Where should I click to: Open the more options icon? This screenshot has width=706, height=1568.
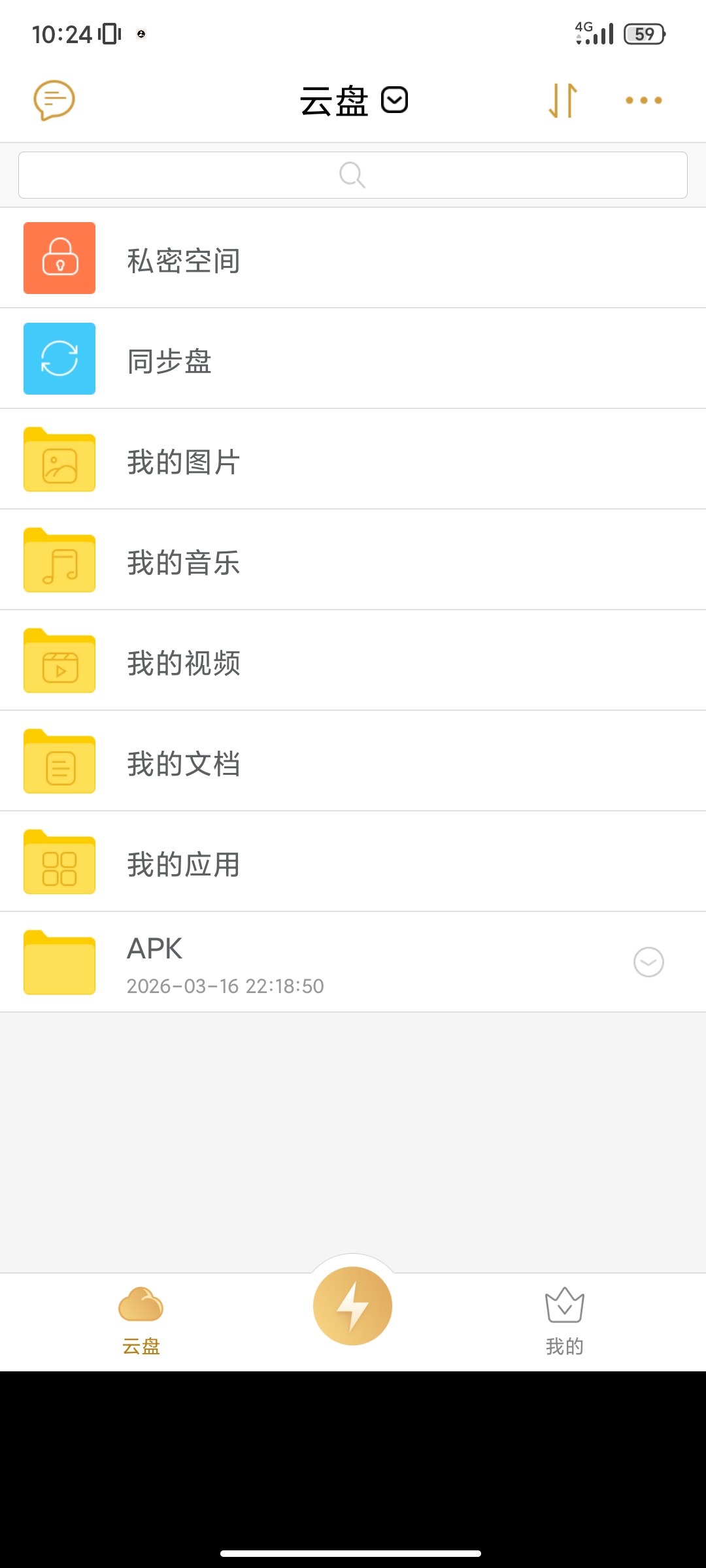tap(644, 100)
